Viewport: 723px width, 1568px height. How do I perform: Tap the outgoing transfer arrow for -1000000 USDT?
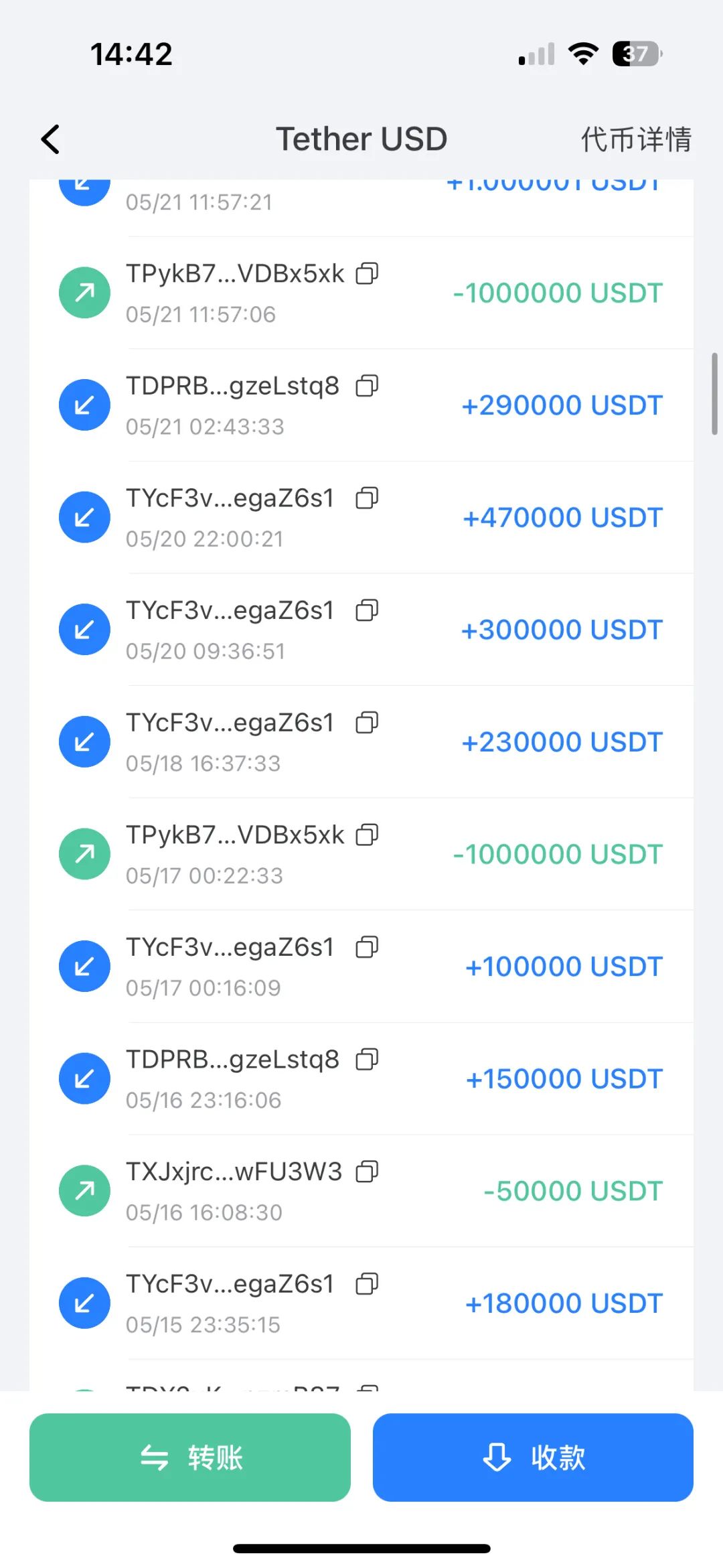pos(84,293)
